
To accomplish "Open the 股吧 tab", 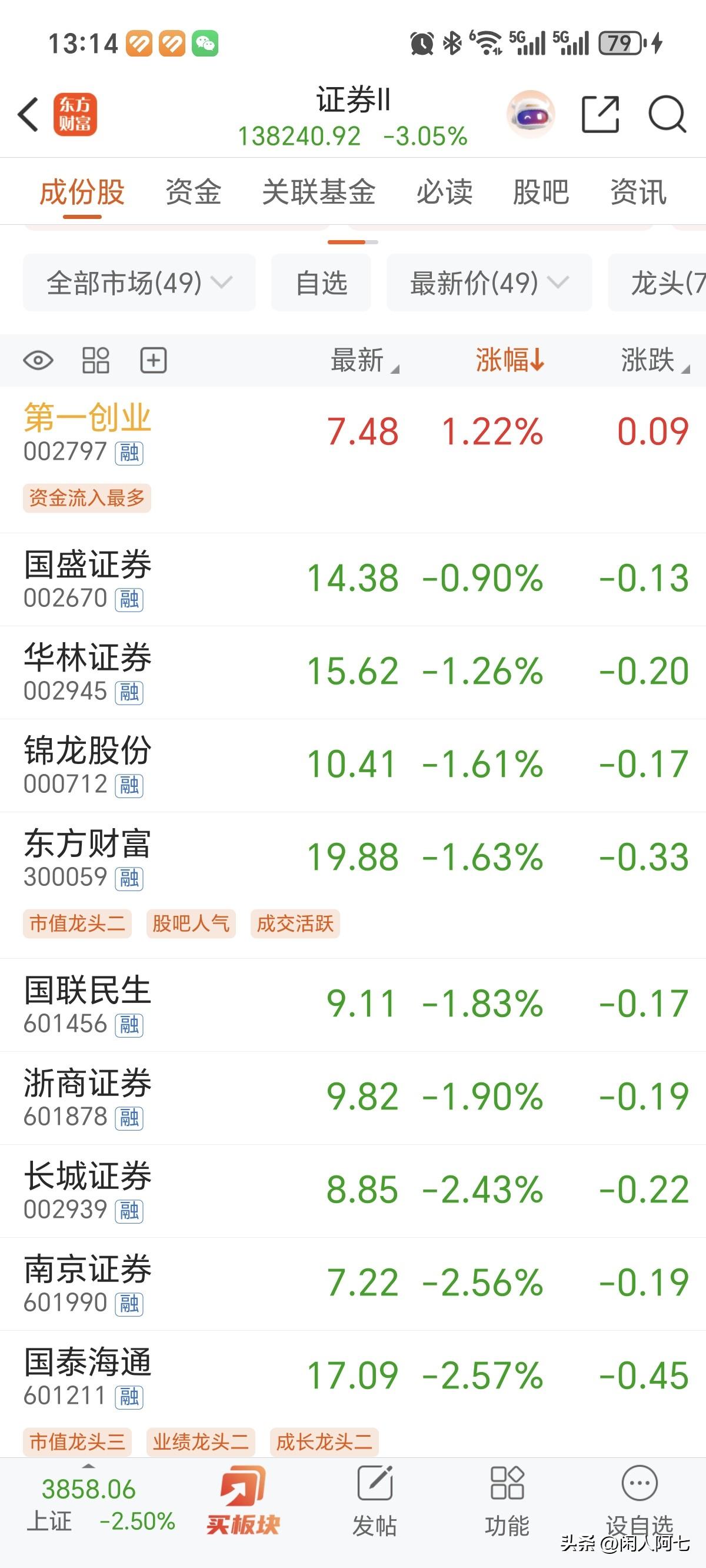I will click(x=540, y=192).
